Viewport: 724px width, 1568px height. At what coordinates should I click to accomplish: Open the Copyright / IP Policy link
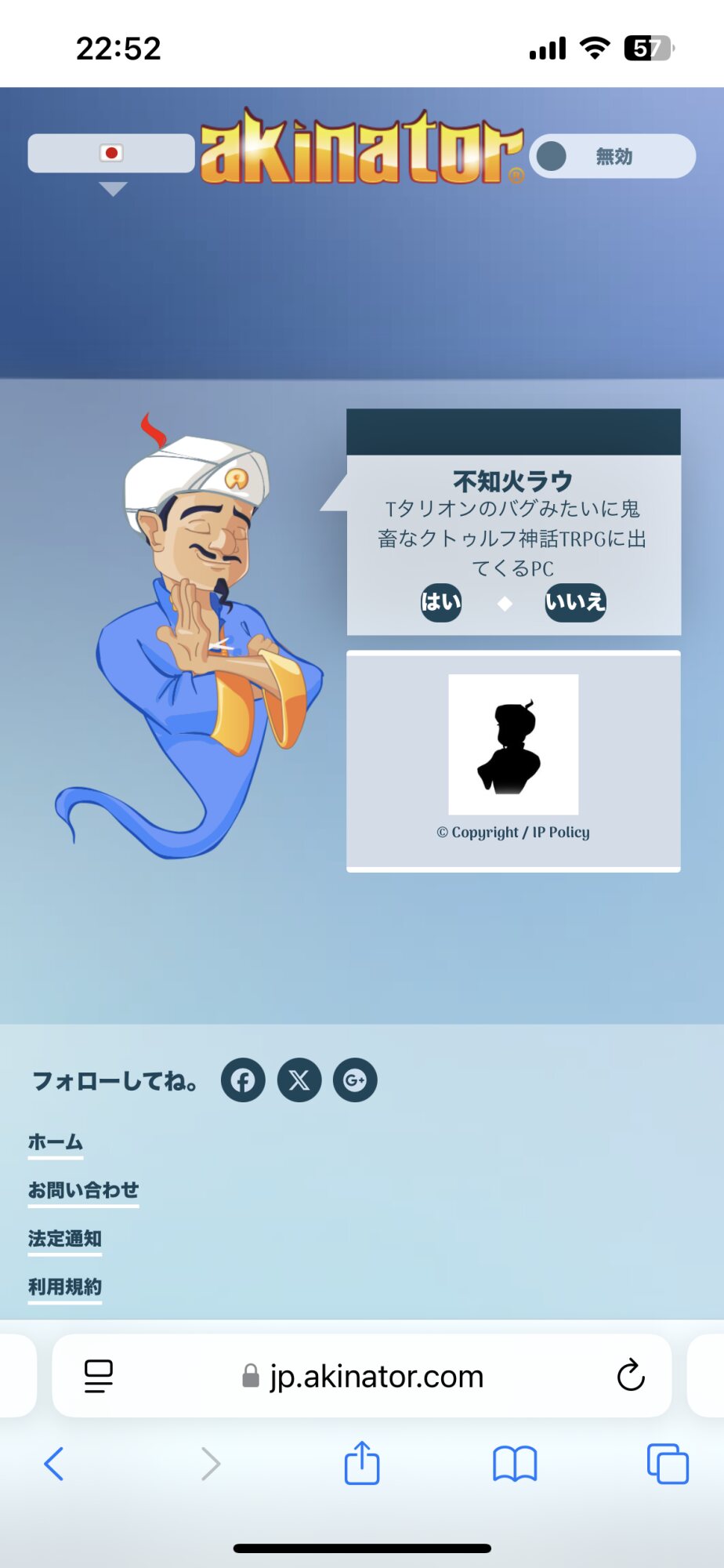click(x=513, y=833)
